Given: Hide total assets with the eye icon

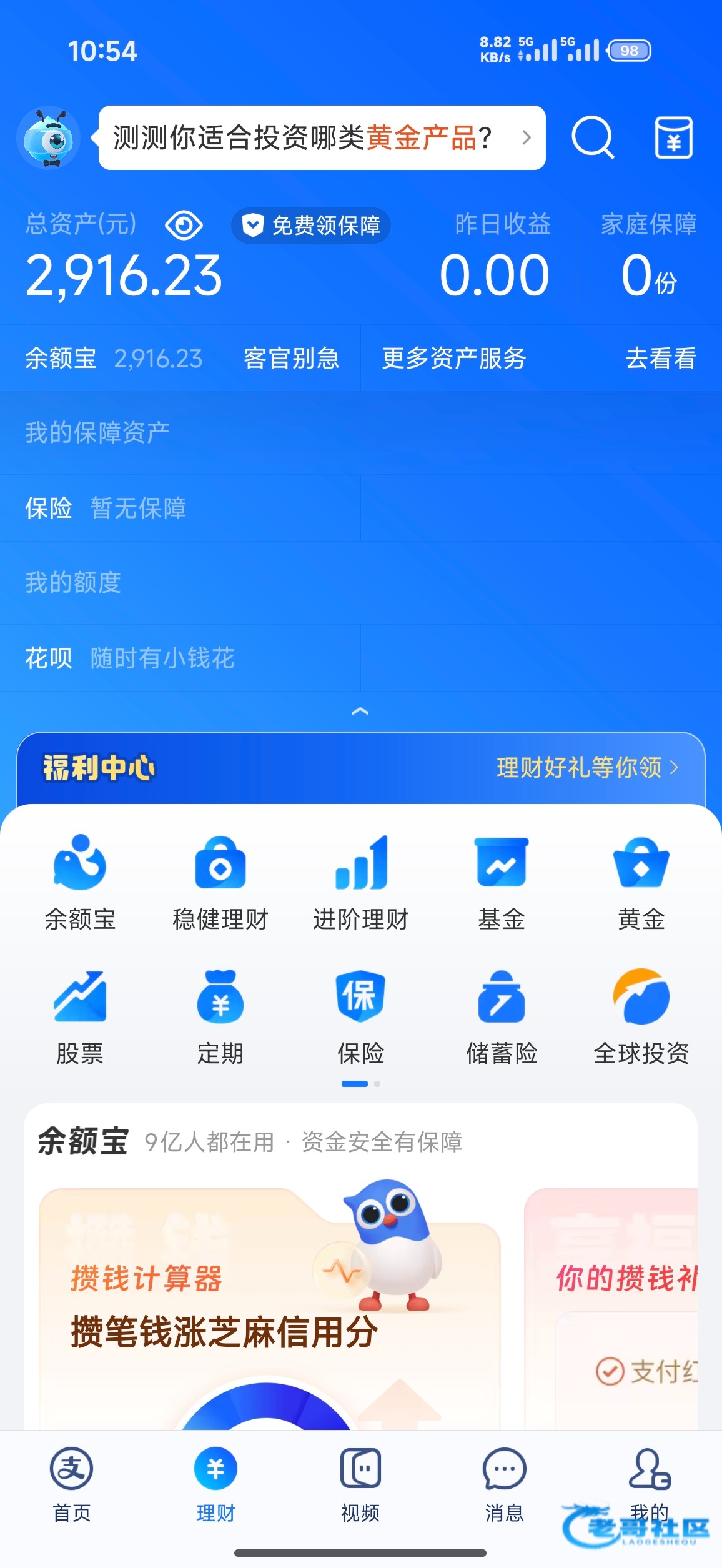Looking at the screenshot, I should coord(184,225).
